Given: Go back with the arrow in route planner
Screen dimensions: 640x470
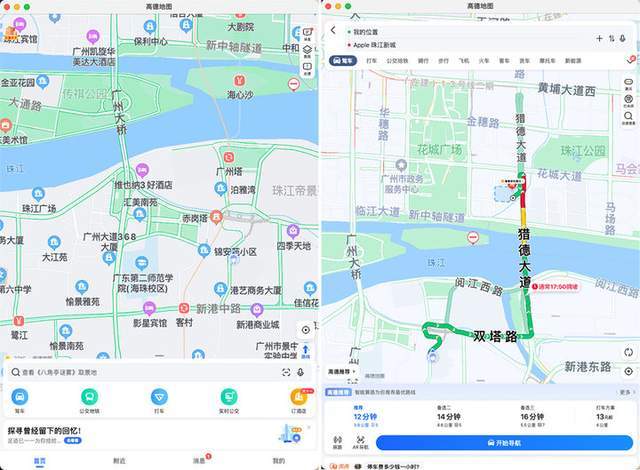Looking at the screenshot, I should pyautogui.click(x=333, y=30).
